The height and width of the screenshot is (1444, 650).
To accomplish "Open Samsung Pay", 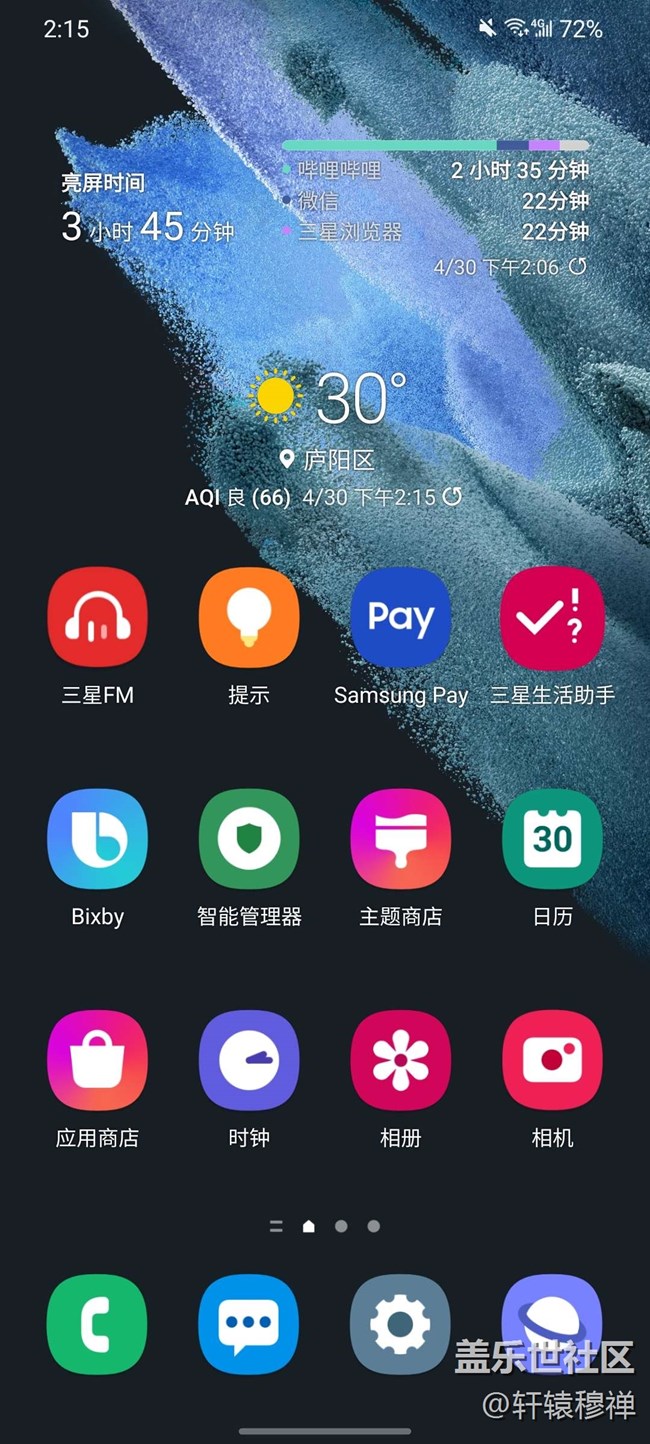I will (x=400, y=617).
